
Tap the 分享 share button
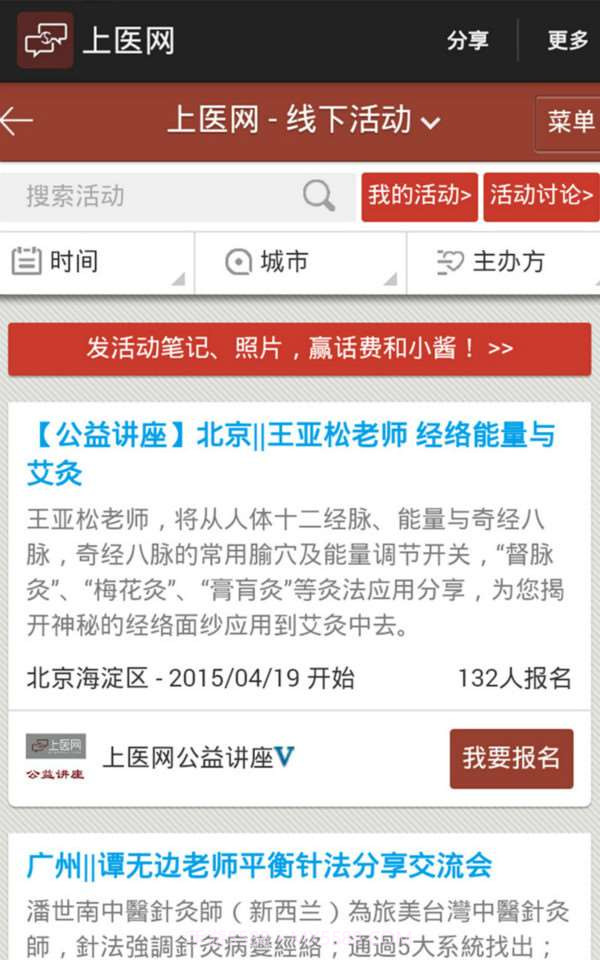[467, 41]
